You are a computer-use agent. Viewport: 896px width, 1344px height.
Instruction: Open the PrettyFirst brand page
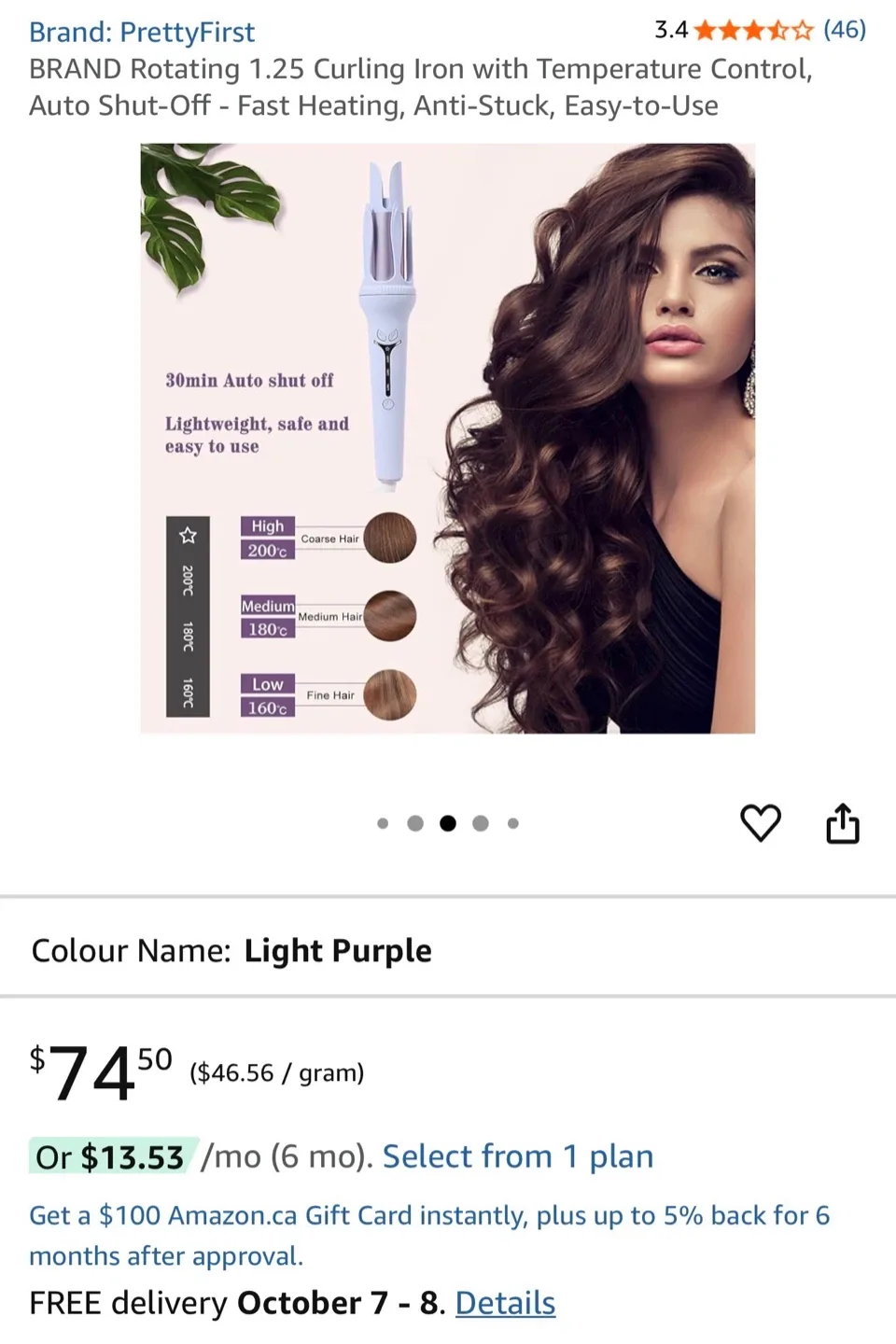click(x=142, y=32)
